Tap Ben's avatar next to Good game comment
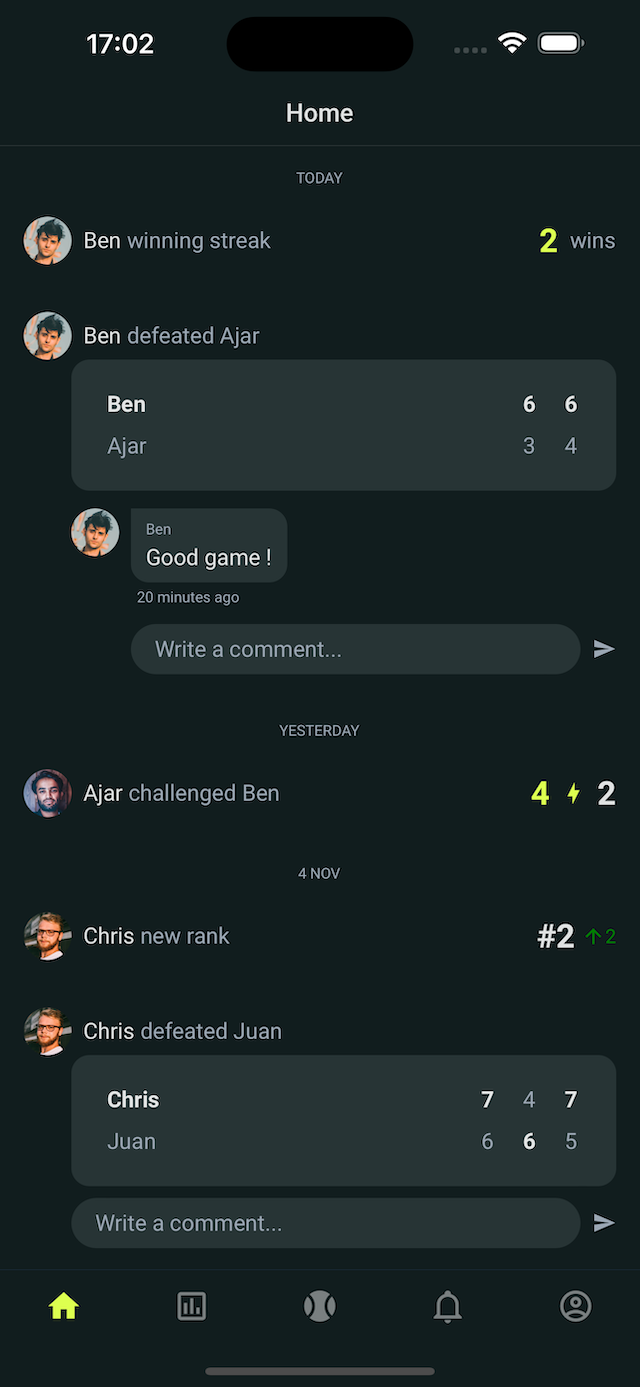 coord(95,533)
